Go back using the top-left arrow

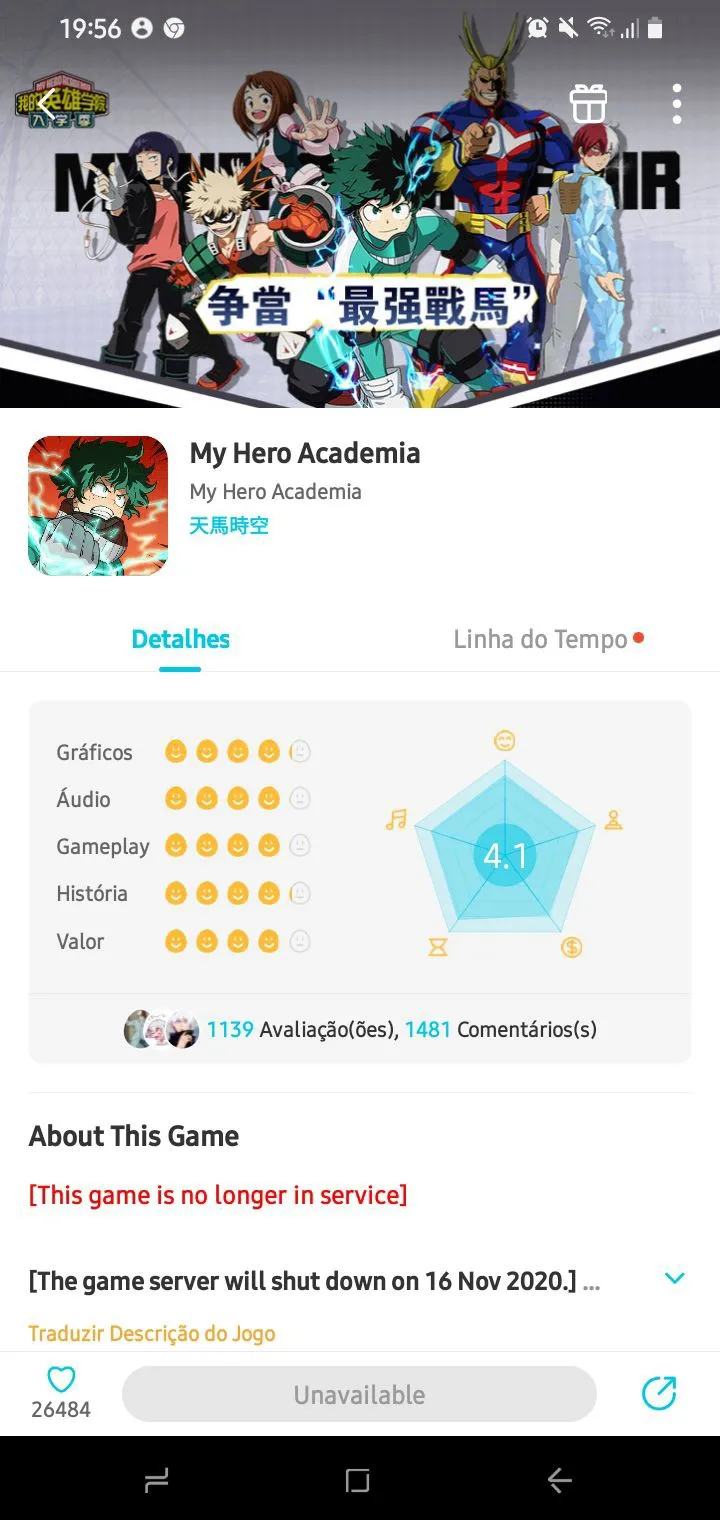(47, 104)
